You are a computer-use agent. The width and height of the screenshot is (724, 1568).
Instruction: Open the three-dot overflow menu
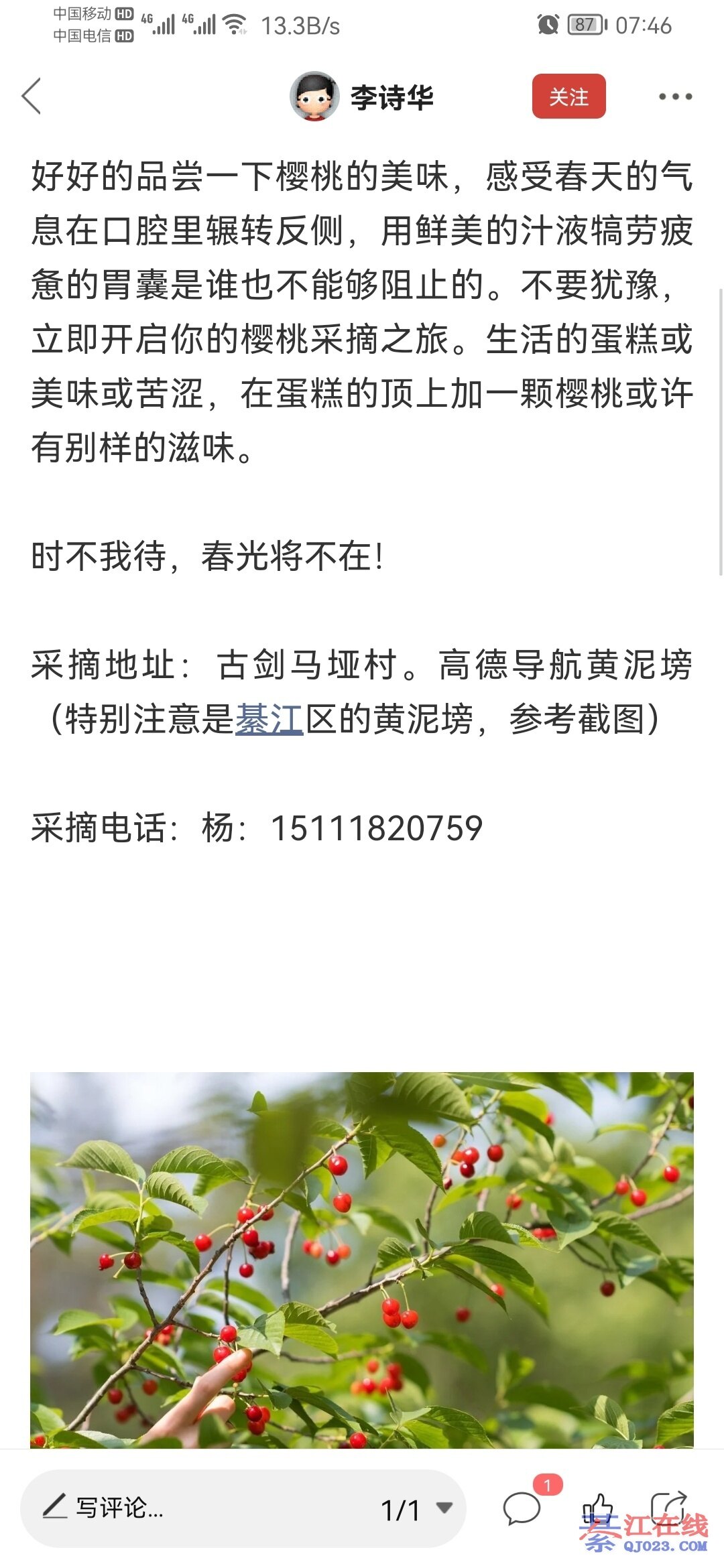pyautogui.click(x=674, y=96)
